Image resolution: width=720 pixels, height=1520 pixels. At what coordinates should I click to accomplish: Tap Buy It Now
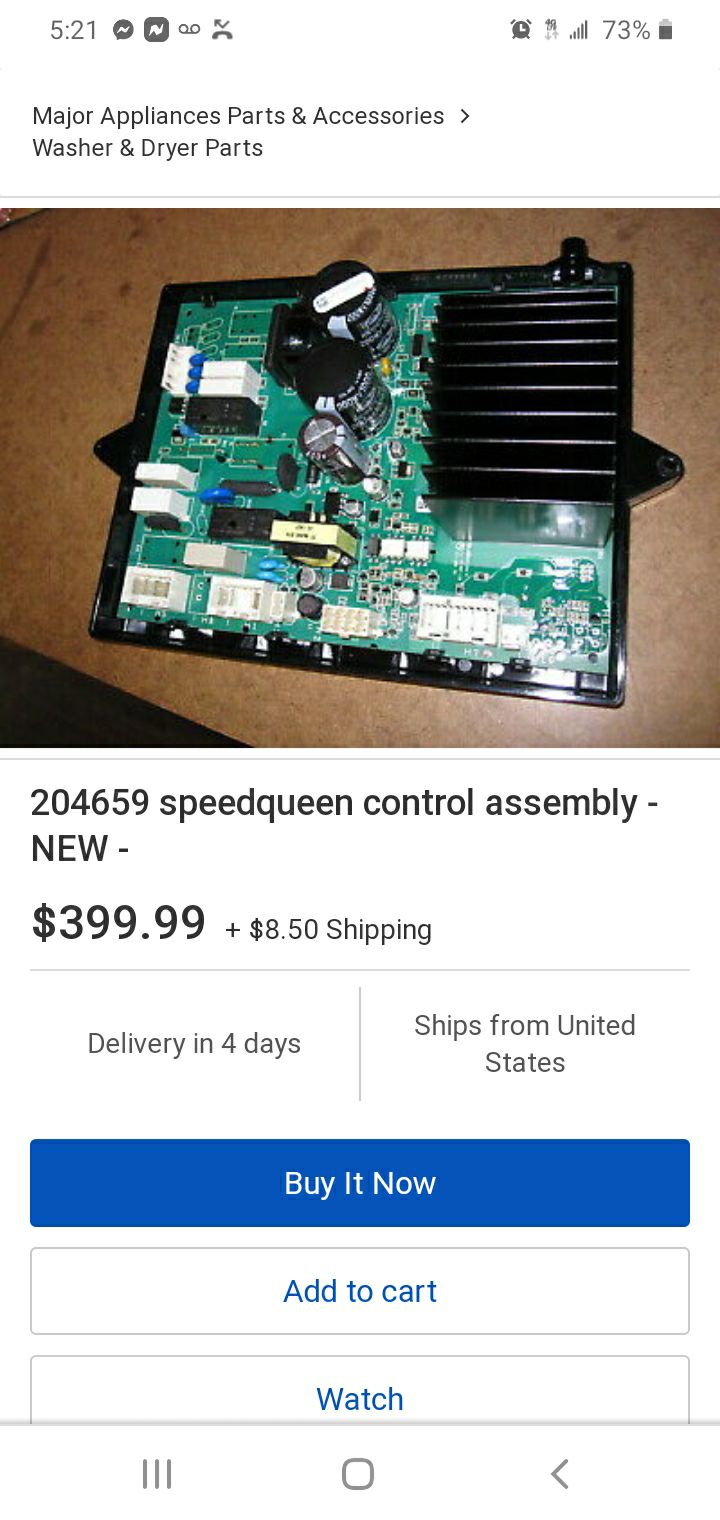tap(360, 1183)
